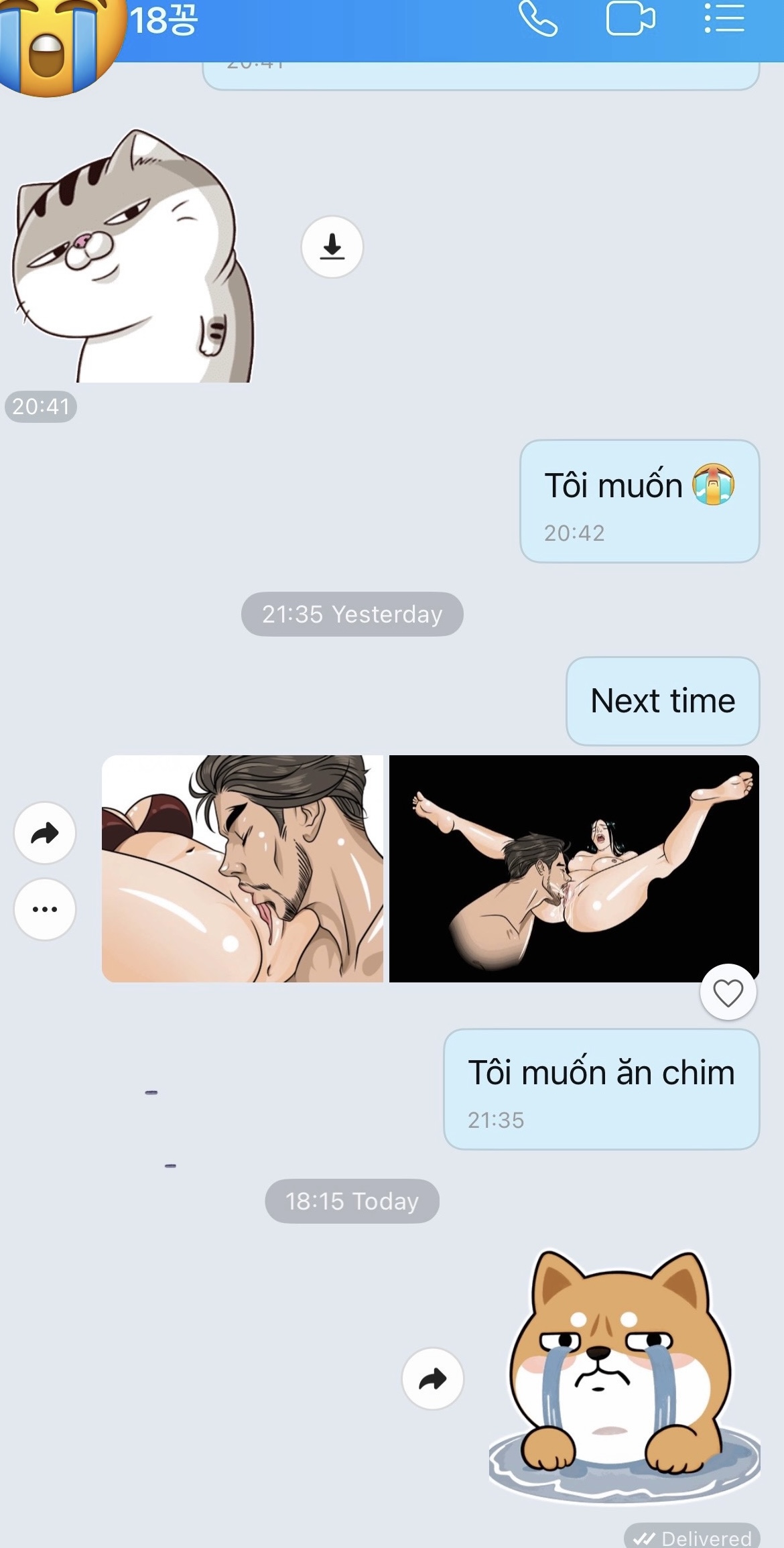Open more options for shared photos
Viewport: 784px width, 1548px height.
point(45,909)
